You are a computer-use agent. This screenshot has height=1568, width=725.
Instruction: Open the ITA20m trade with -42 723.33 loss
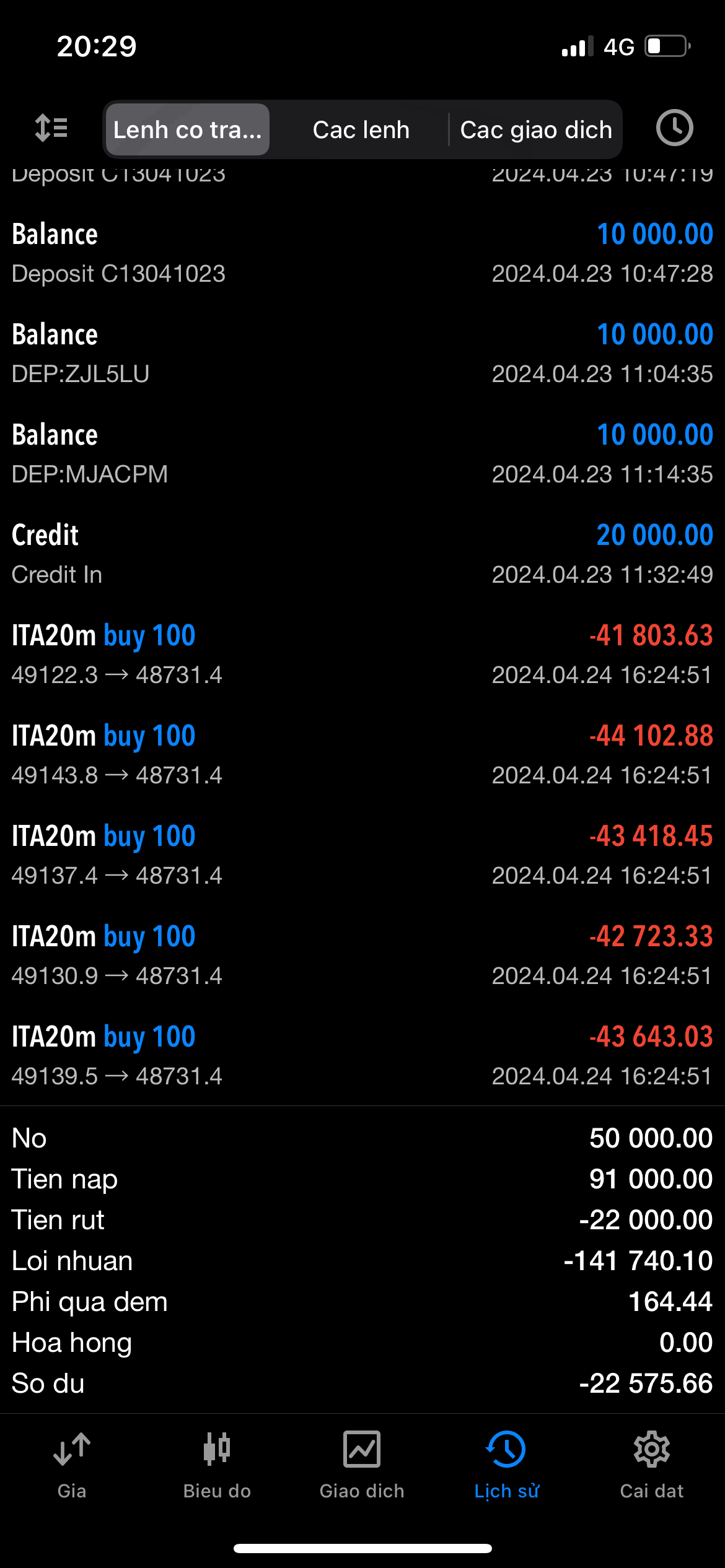[362, 955]
